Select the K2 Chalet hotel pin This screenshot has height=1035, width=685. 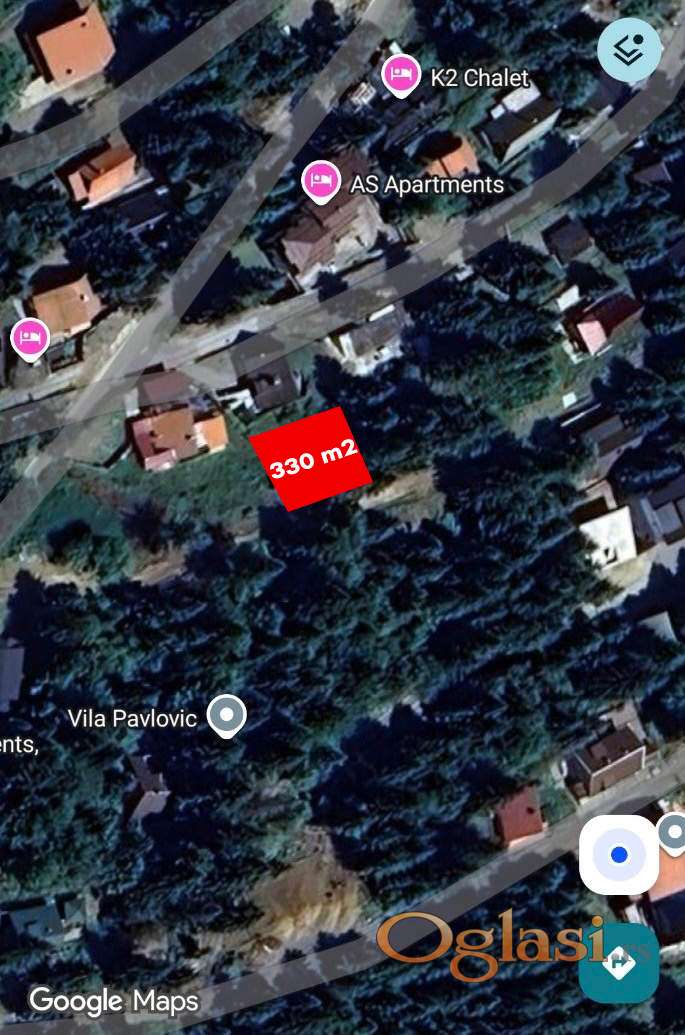tap(401, 75)
